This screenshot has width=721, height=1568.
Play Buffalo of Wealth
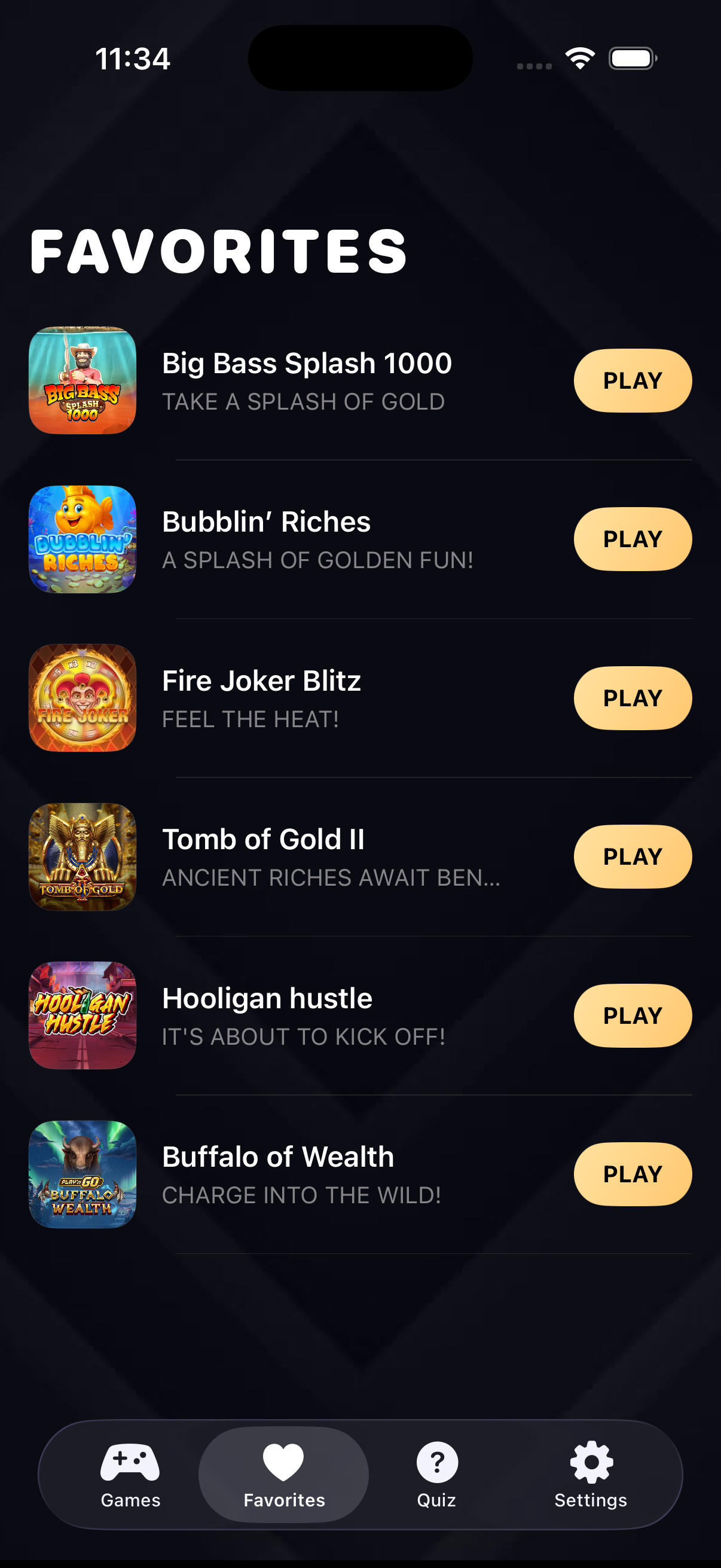632,1174
